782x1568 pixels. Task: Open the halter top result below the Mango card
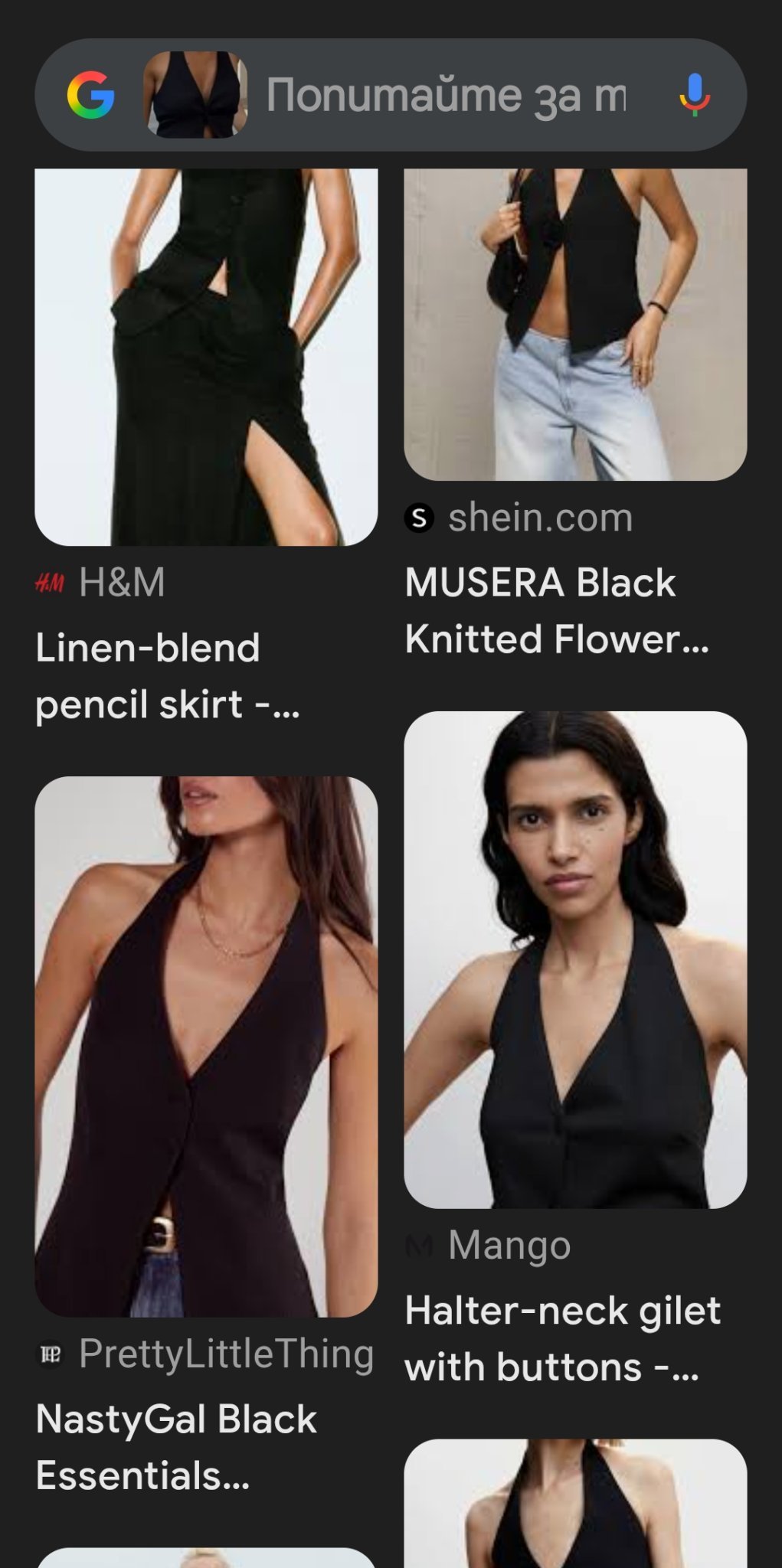click(x=575, y=1504)
